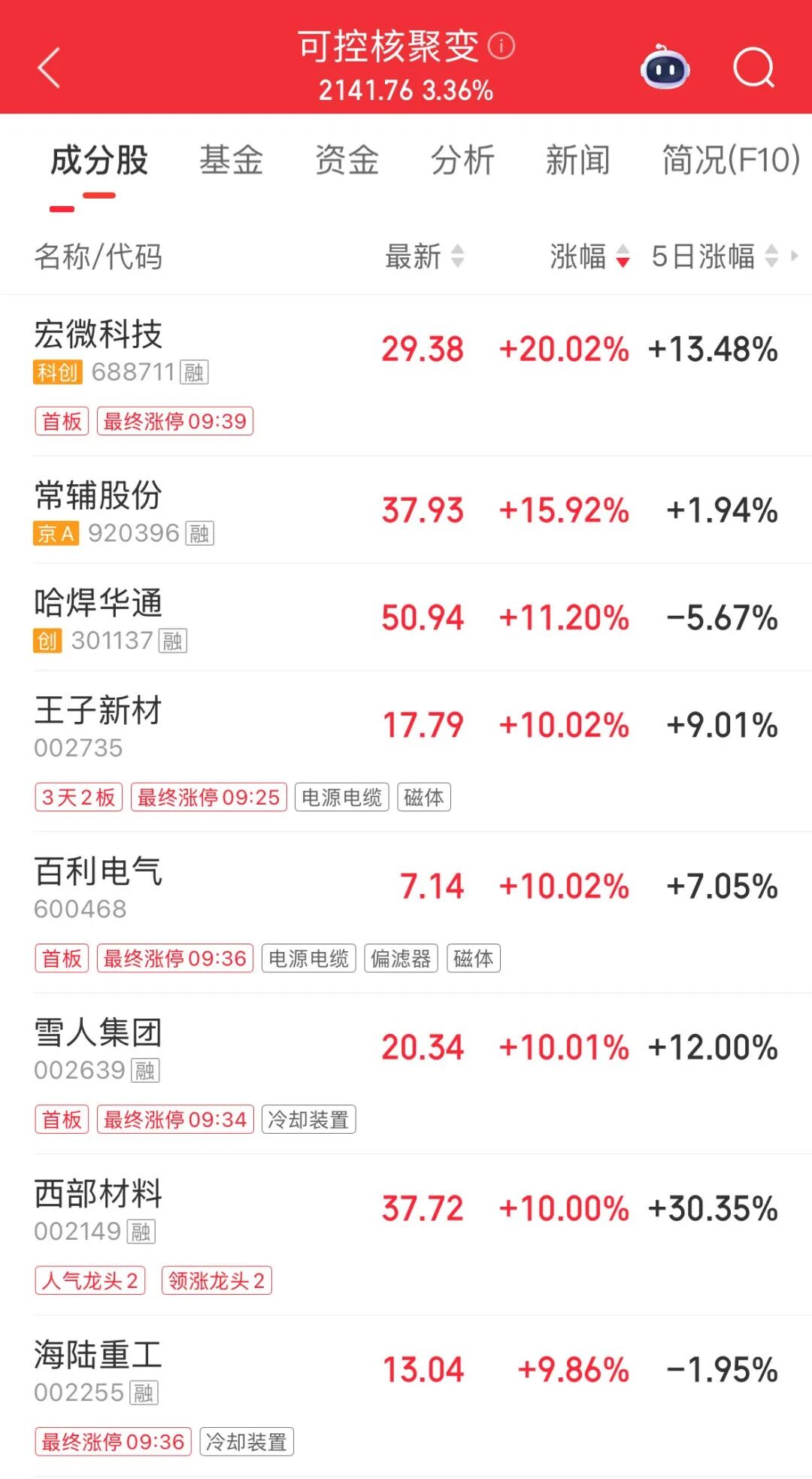Image resolution: width=812 pixels, height=1479 pixels.
Task: Open stock 宏微科技 688711
Action: pyautogui.click(x=99, y=335)
